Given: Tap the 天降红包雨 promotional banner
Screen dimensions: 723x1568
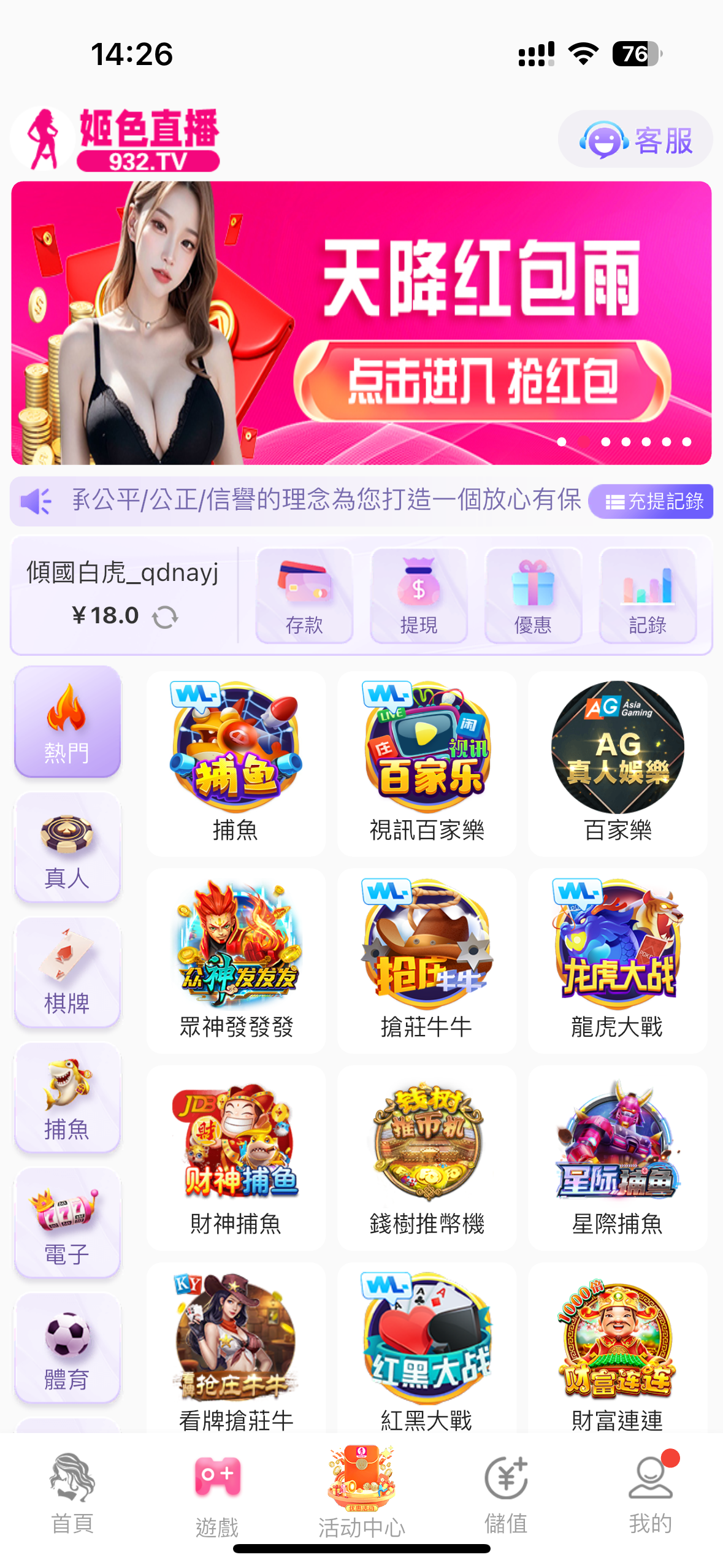Looking at the screenshot, I should pyautogui.click(x=361, y=323).
